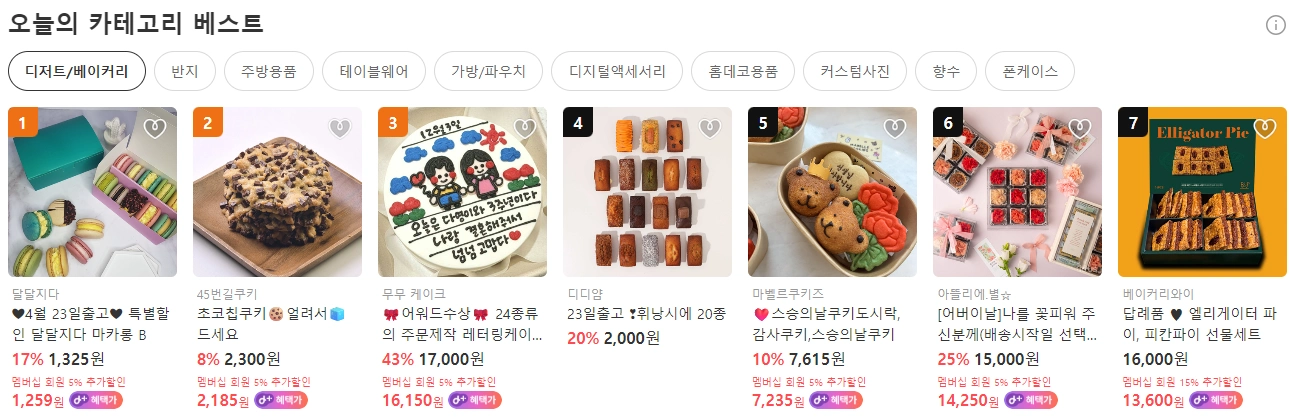This screenshot has width=1300, height=420.
Task: Show the 테이블웨어 category
Action: coord(375,71)
